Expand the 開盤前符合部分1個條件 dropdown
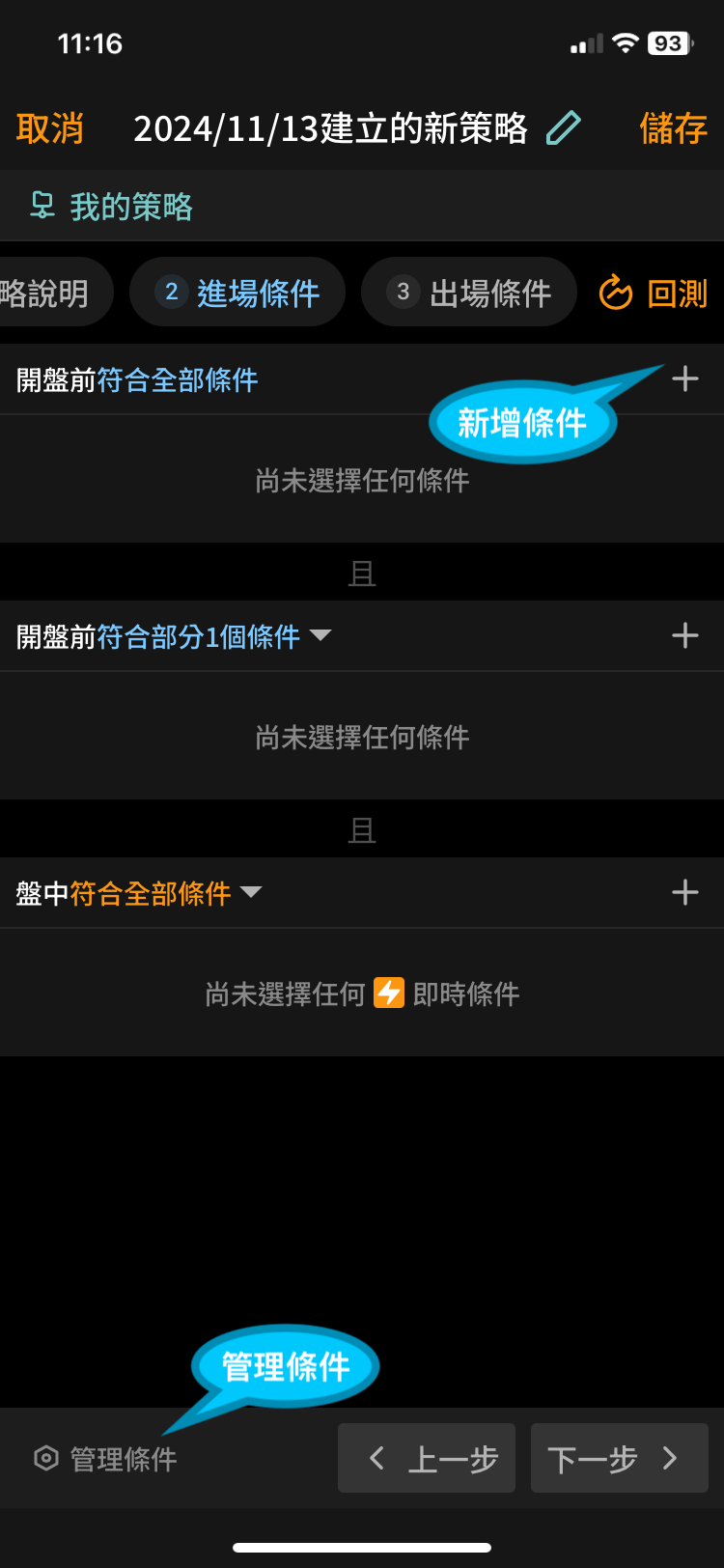This screenshot has width=724, height=1568. pos(320,635)
